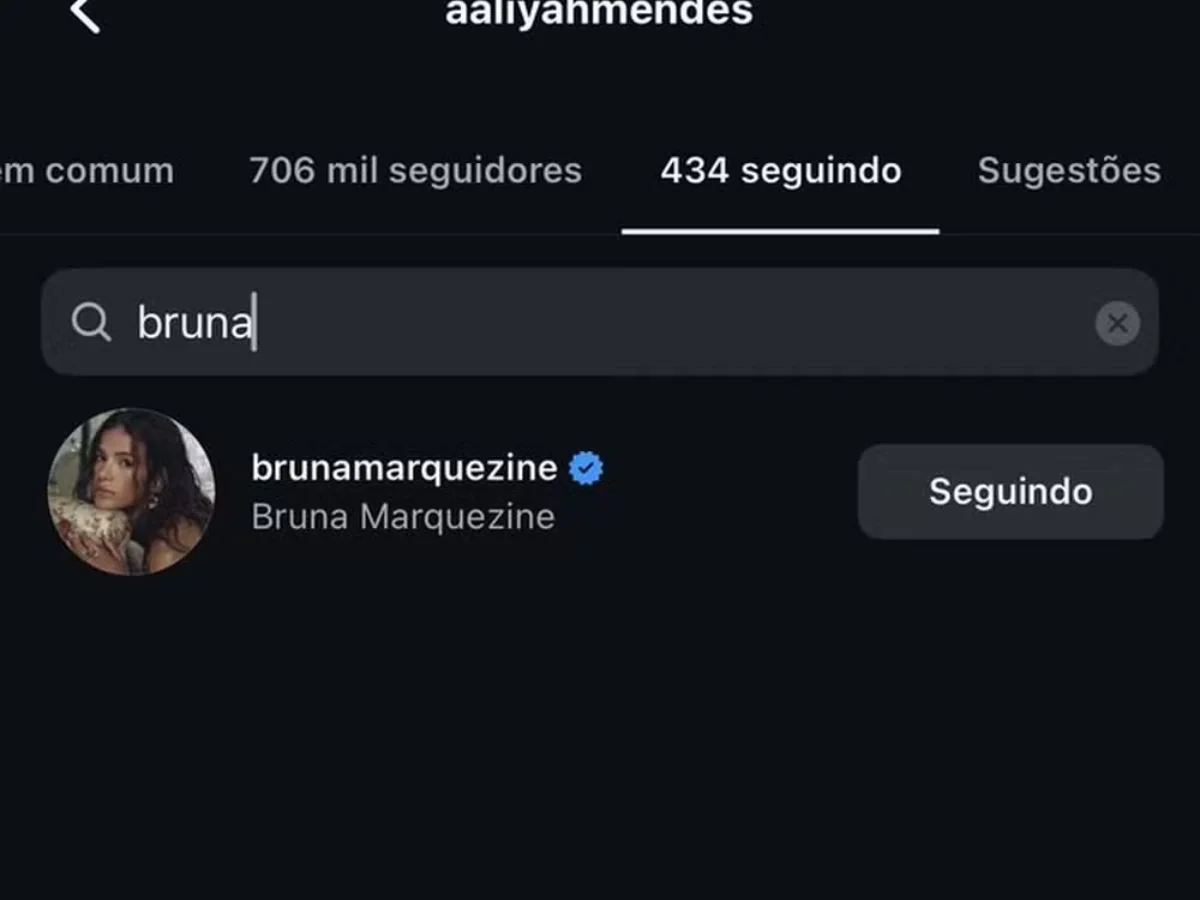Tap the Seguindo button for brunamarquezine

[1010, 491]
